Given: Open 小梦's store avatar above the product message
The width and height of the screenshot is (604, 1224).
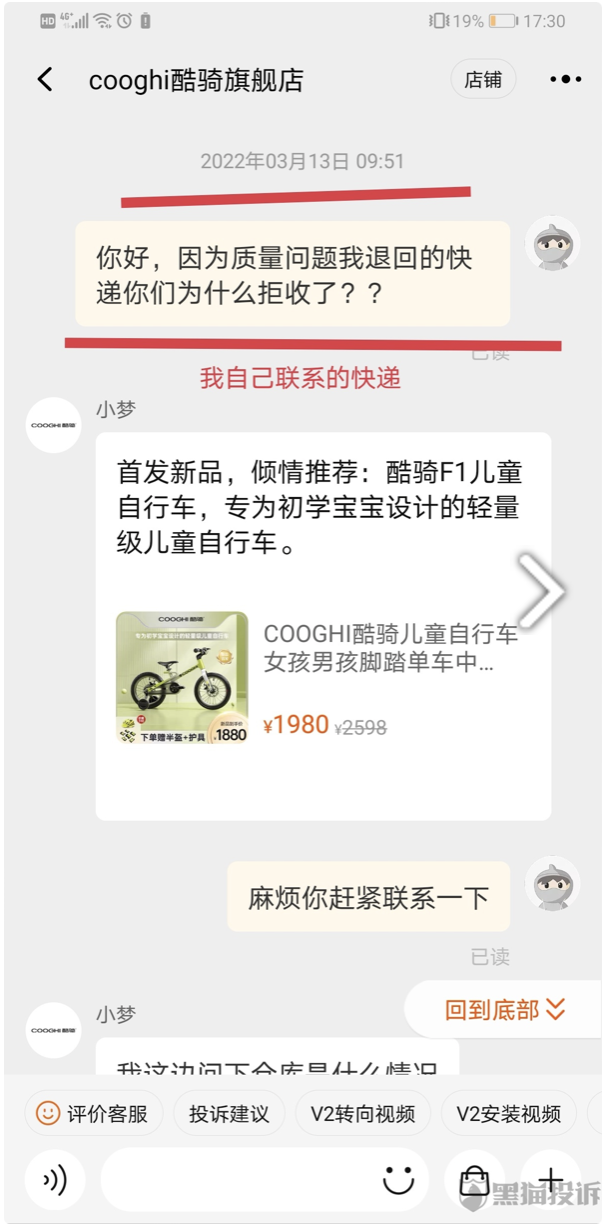Looking at the screenshot, I should tap(53, 425).
